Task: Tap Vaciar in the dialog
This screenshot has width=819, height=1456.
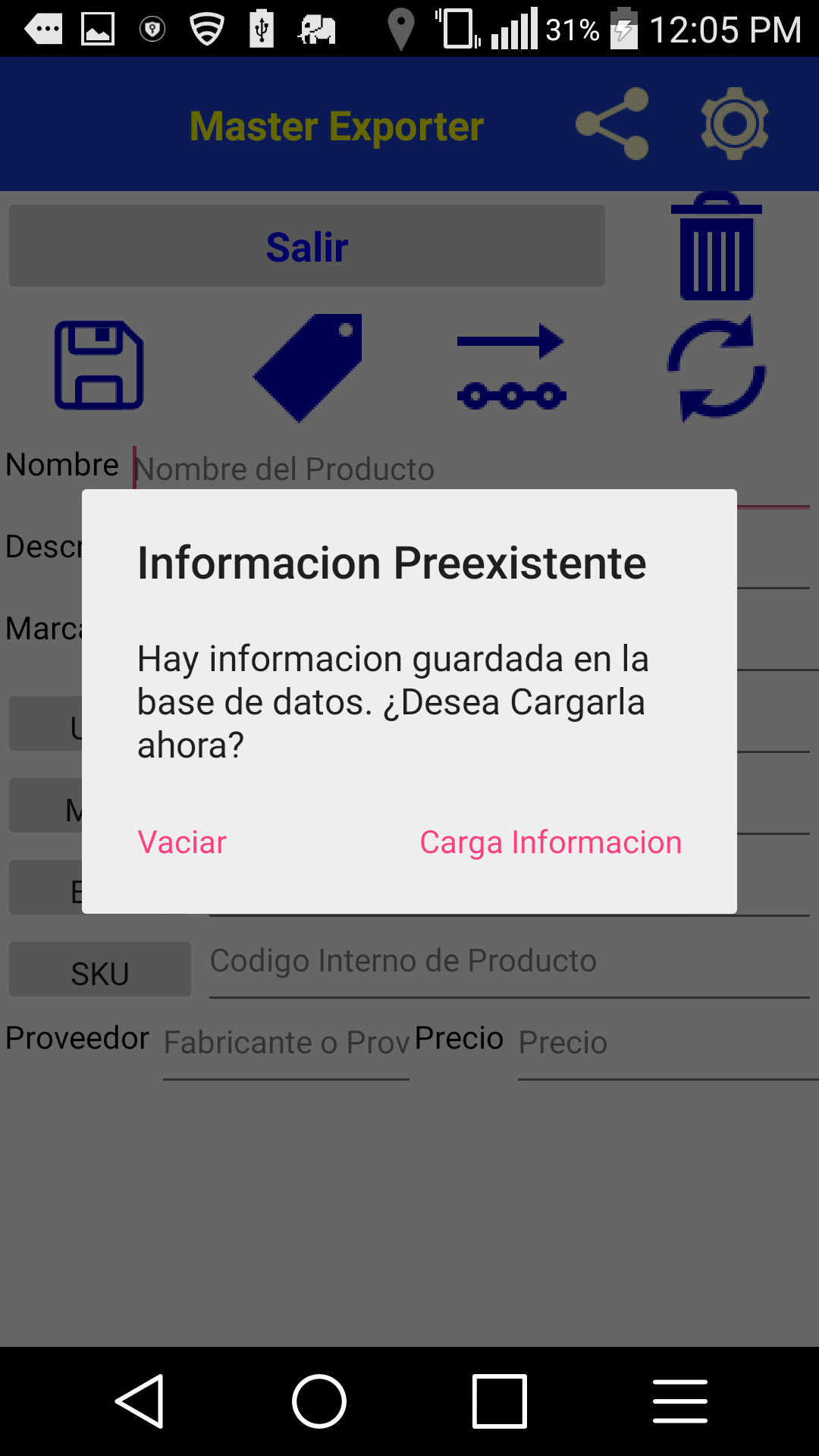Action: point(182,843)
